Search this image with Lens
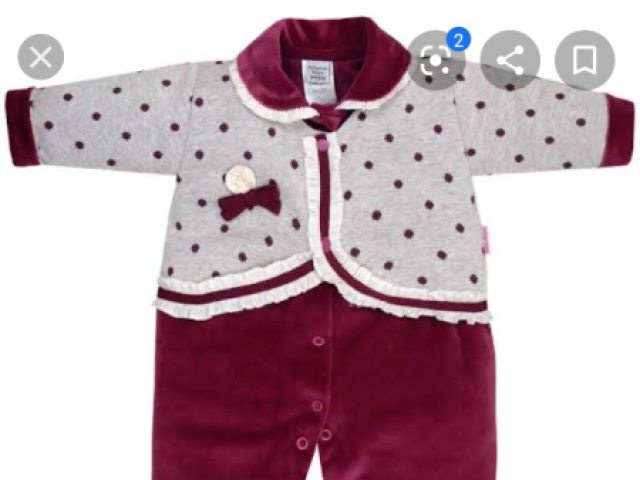Screen dimensions: 640x480 [x=436, y=60]
